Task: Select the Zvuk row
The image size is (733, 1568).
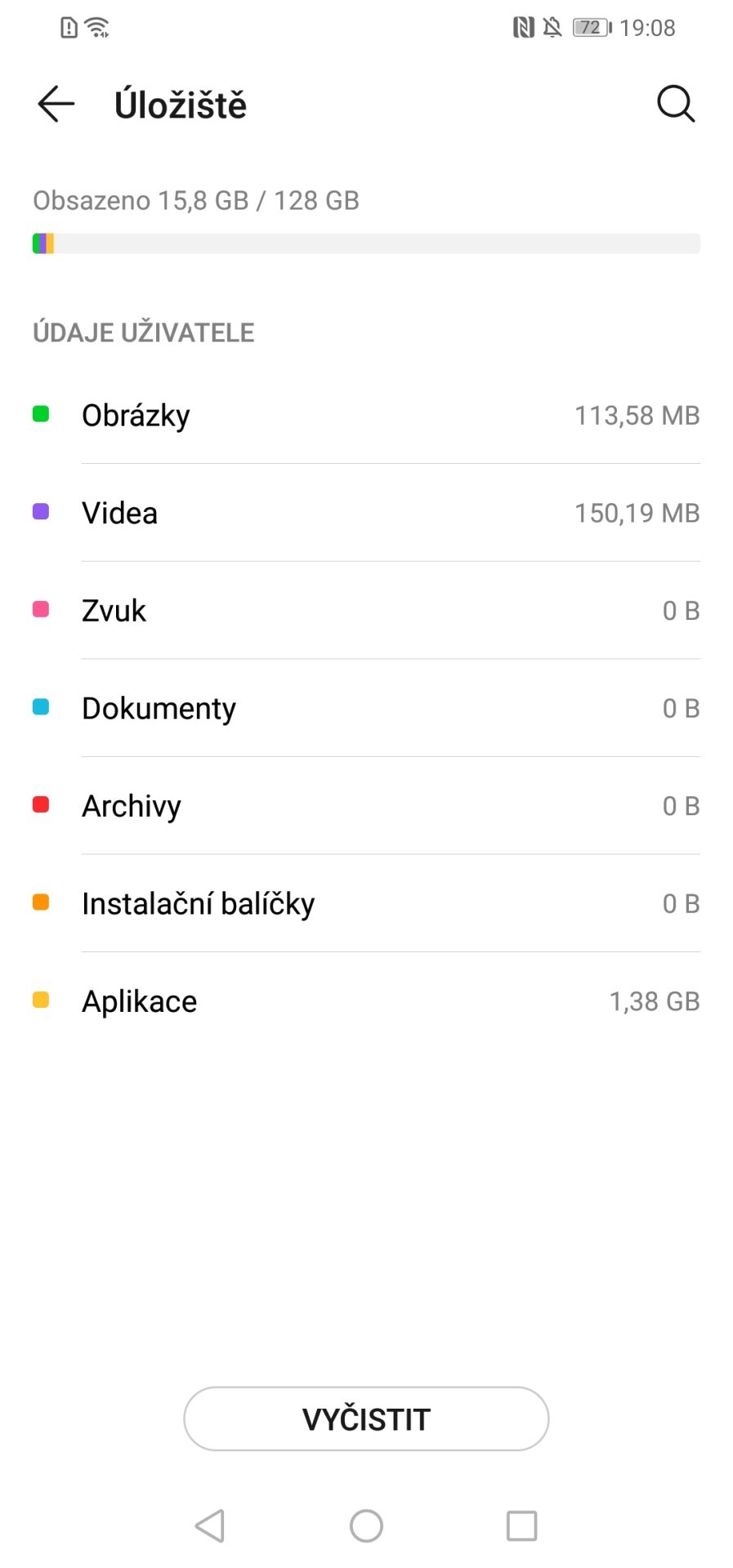Action: [x=366, y=610]
